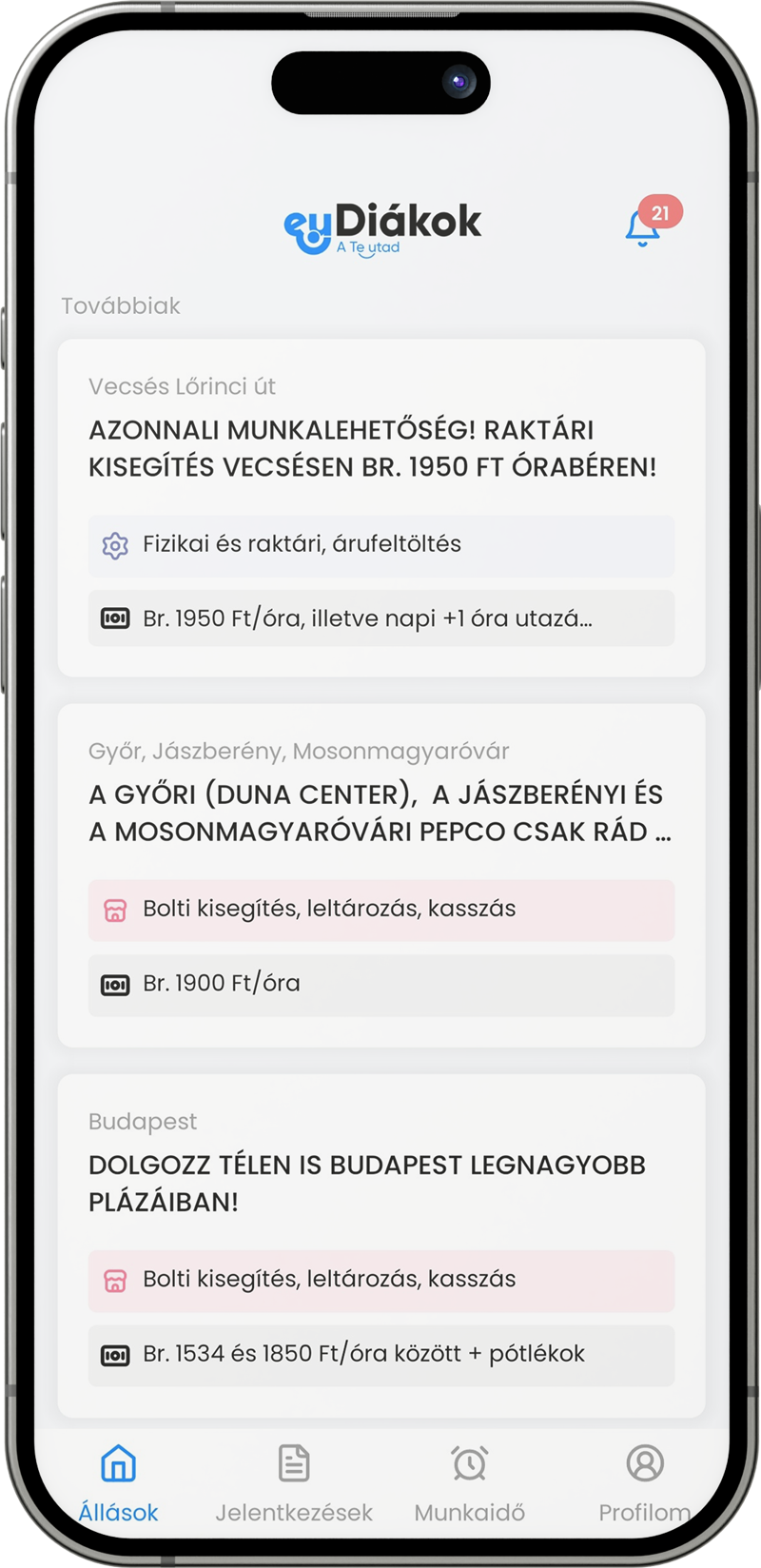Open the Vecsés Lőrinci út warehouse job card

pos(381,508)
